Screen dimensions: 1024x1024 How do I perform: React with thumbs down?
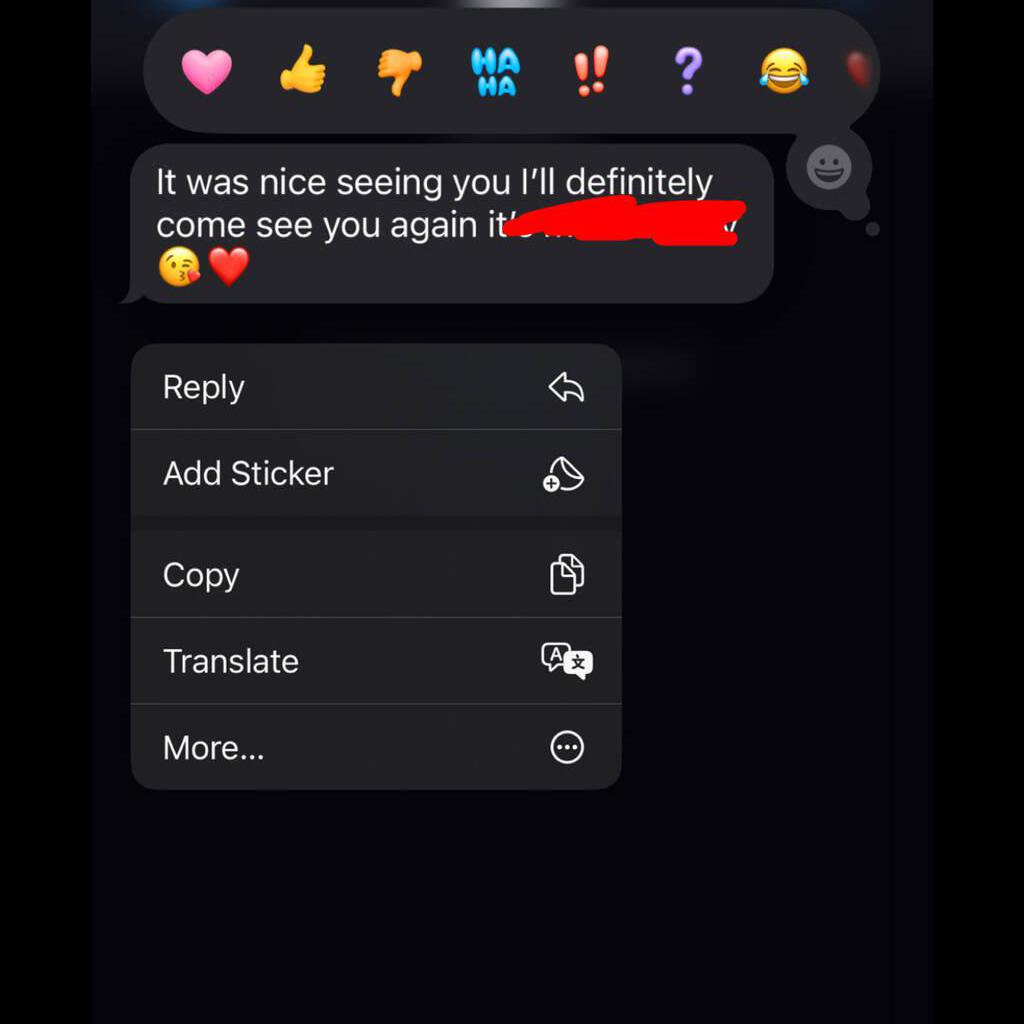[x=399, y=72]
